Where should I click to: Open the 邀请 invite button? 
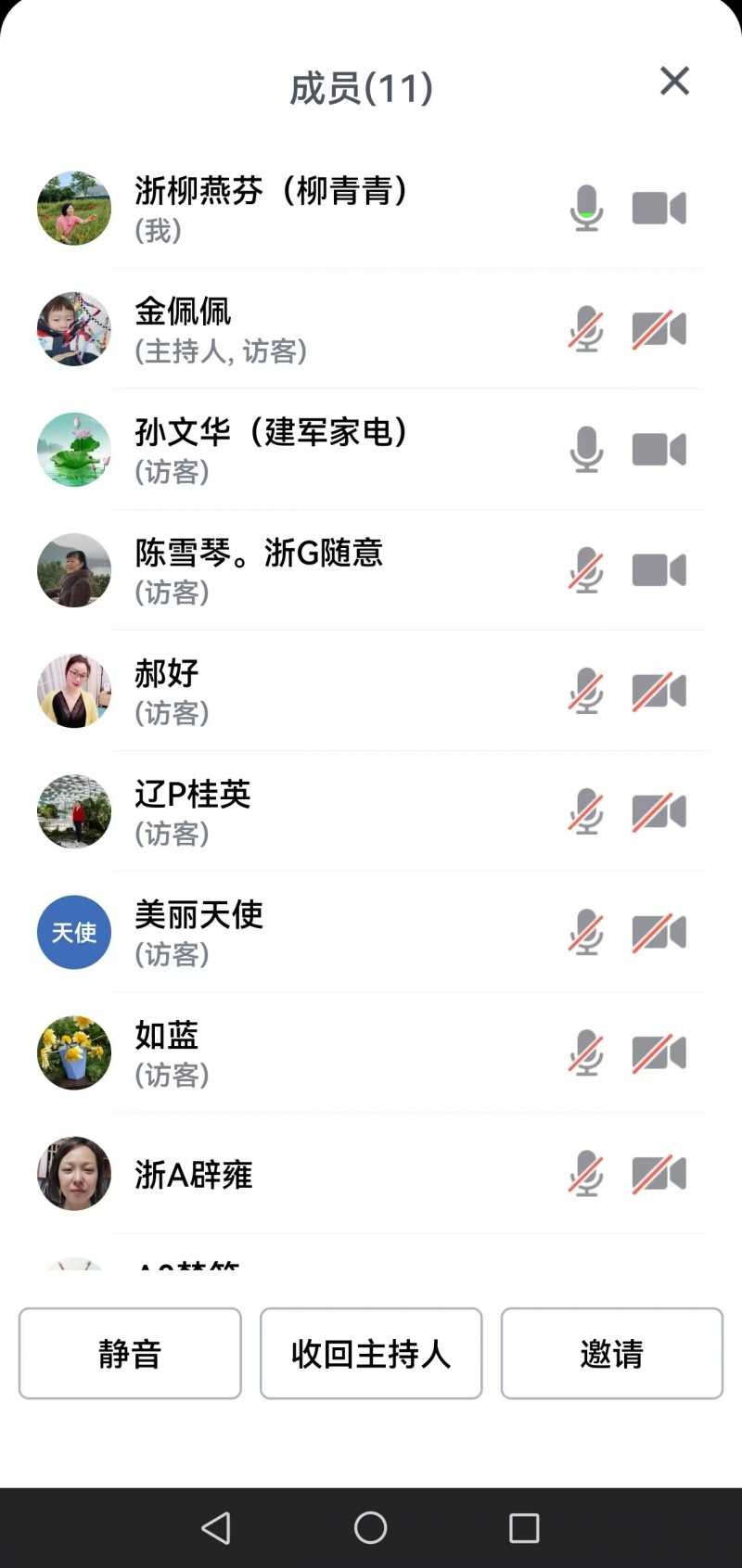[611, 1353]
